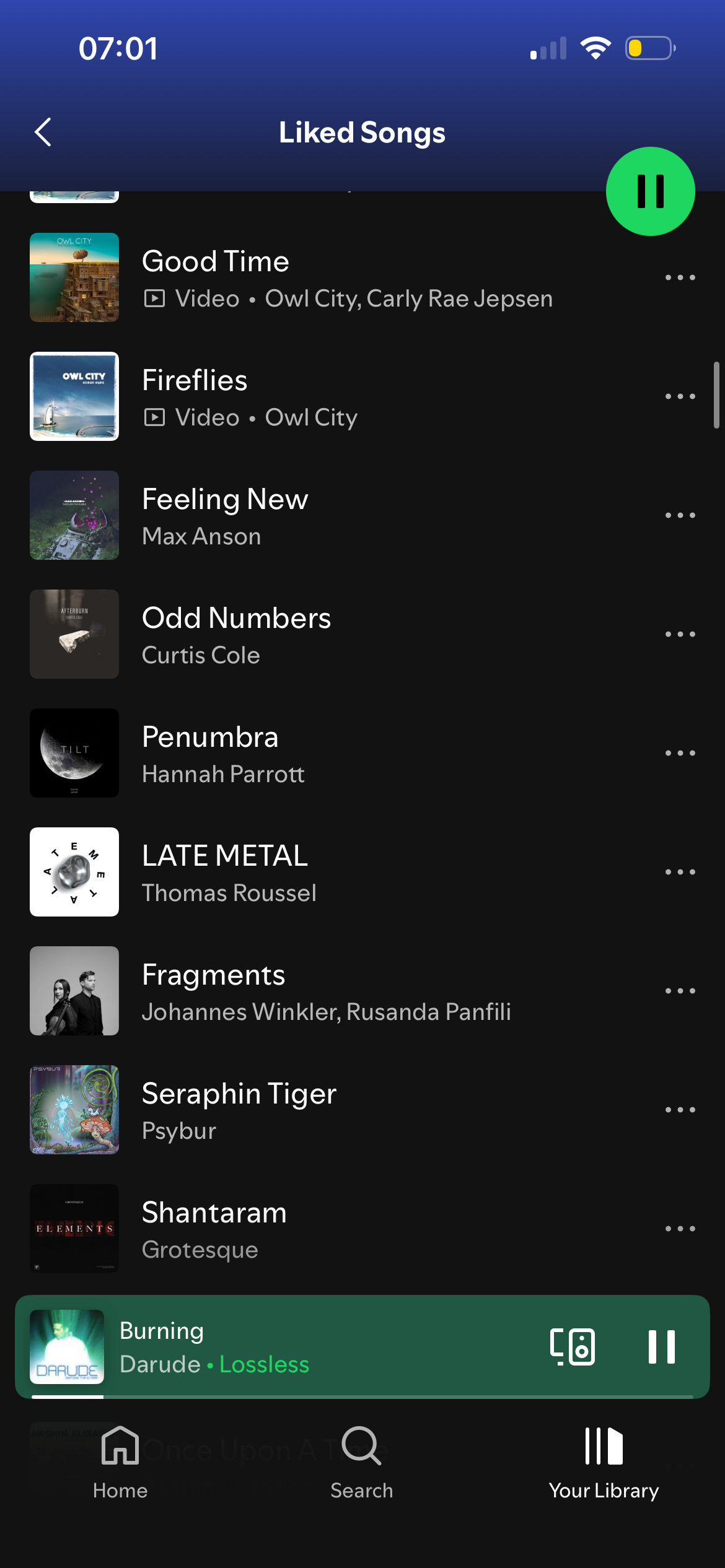Image resolution: width=725 pixels, height=1568 pixels.
Task: Play LATE METAL by Thomas Roussel
Action: pyautogui.click(x=347, y=872)
